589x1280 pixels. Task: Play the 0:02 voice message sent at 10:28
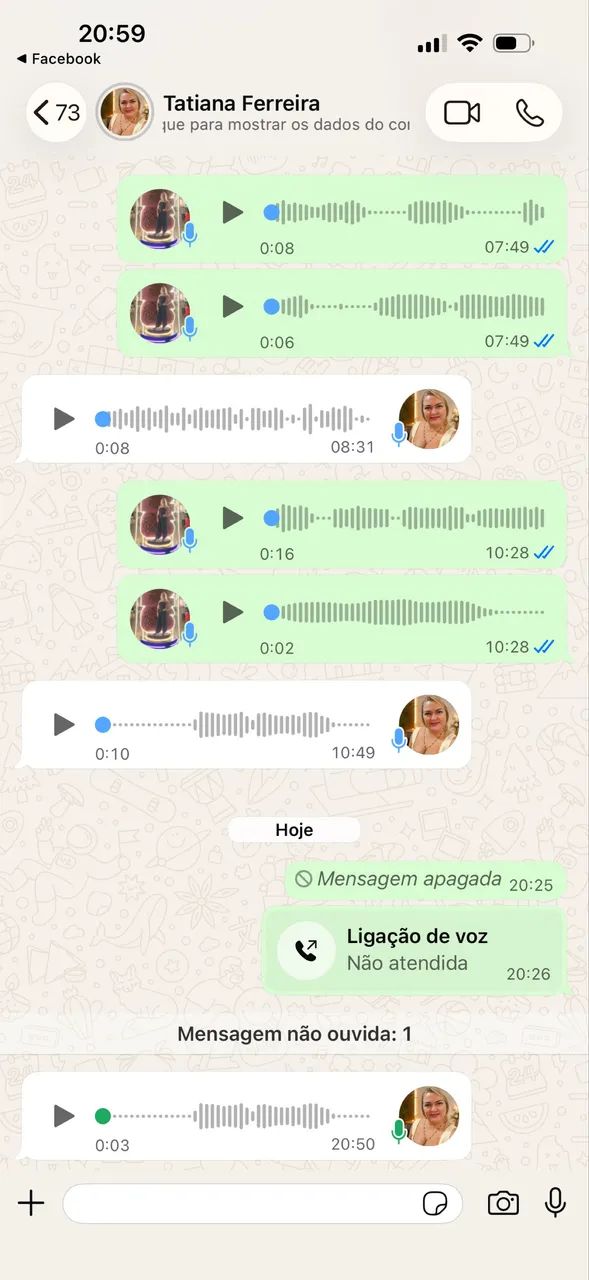tap(232, 612)
